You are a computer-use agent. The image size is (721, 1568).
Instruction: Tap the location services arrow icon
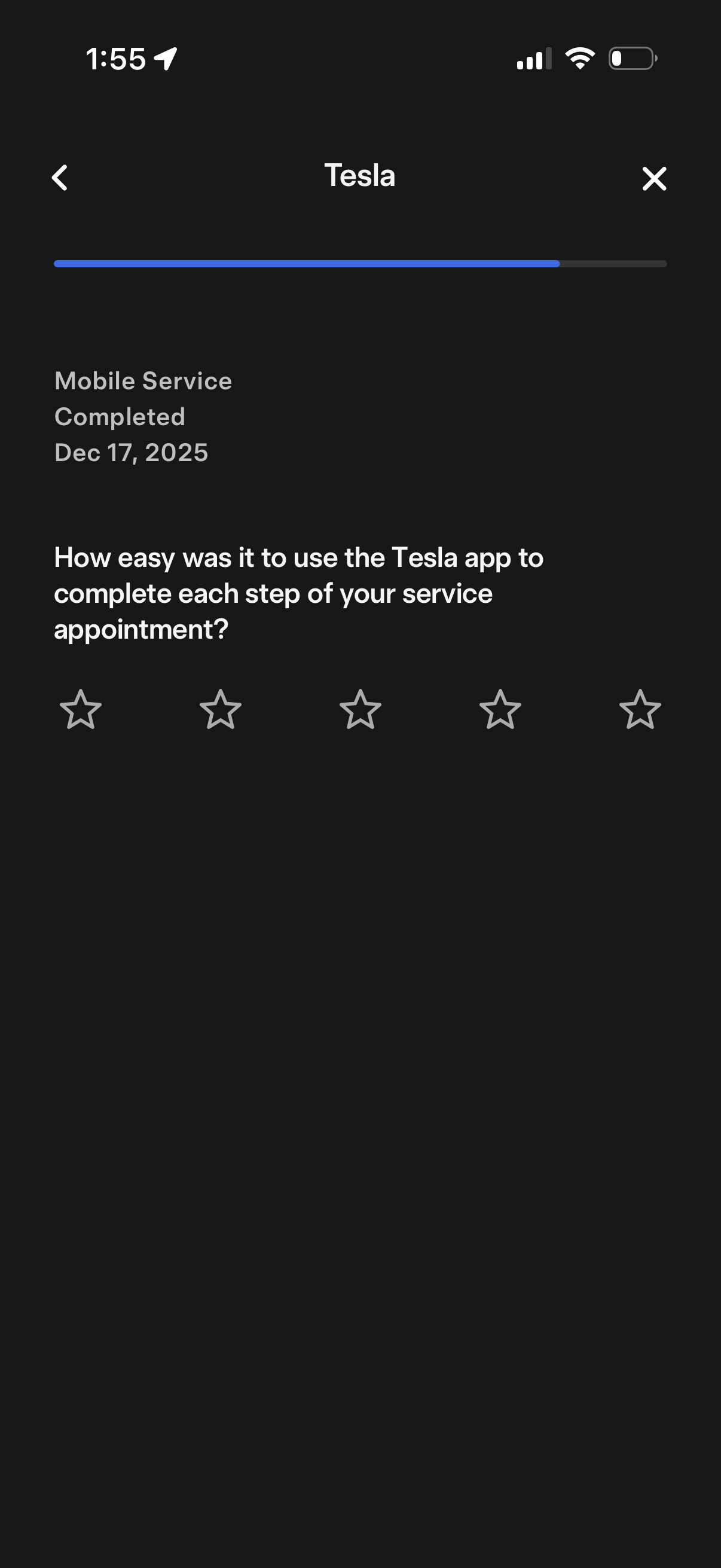click(165, 58)
